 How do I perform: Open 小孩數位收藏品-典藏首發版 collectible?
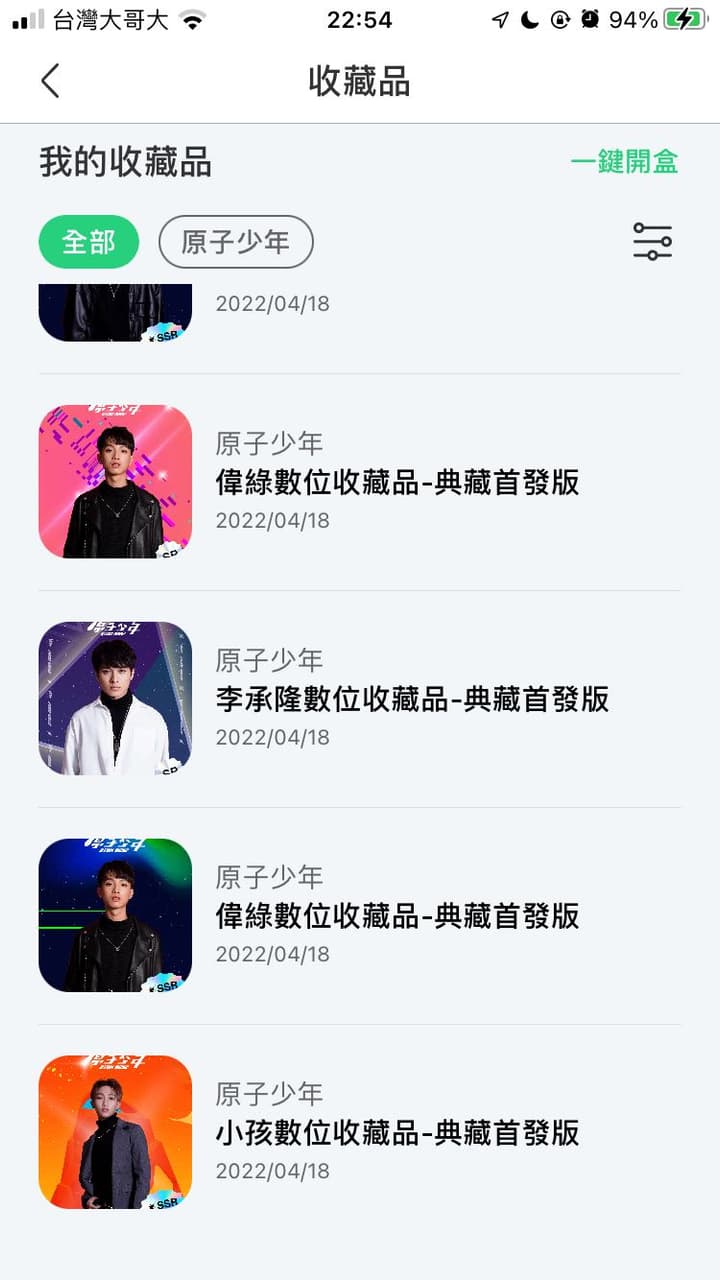(x=360, y=1132)
